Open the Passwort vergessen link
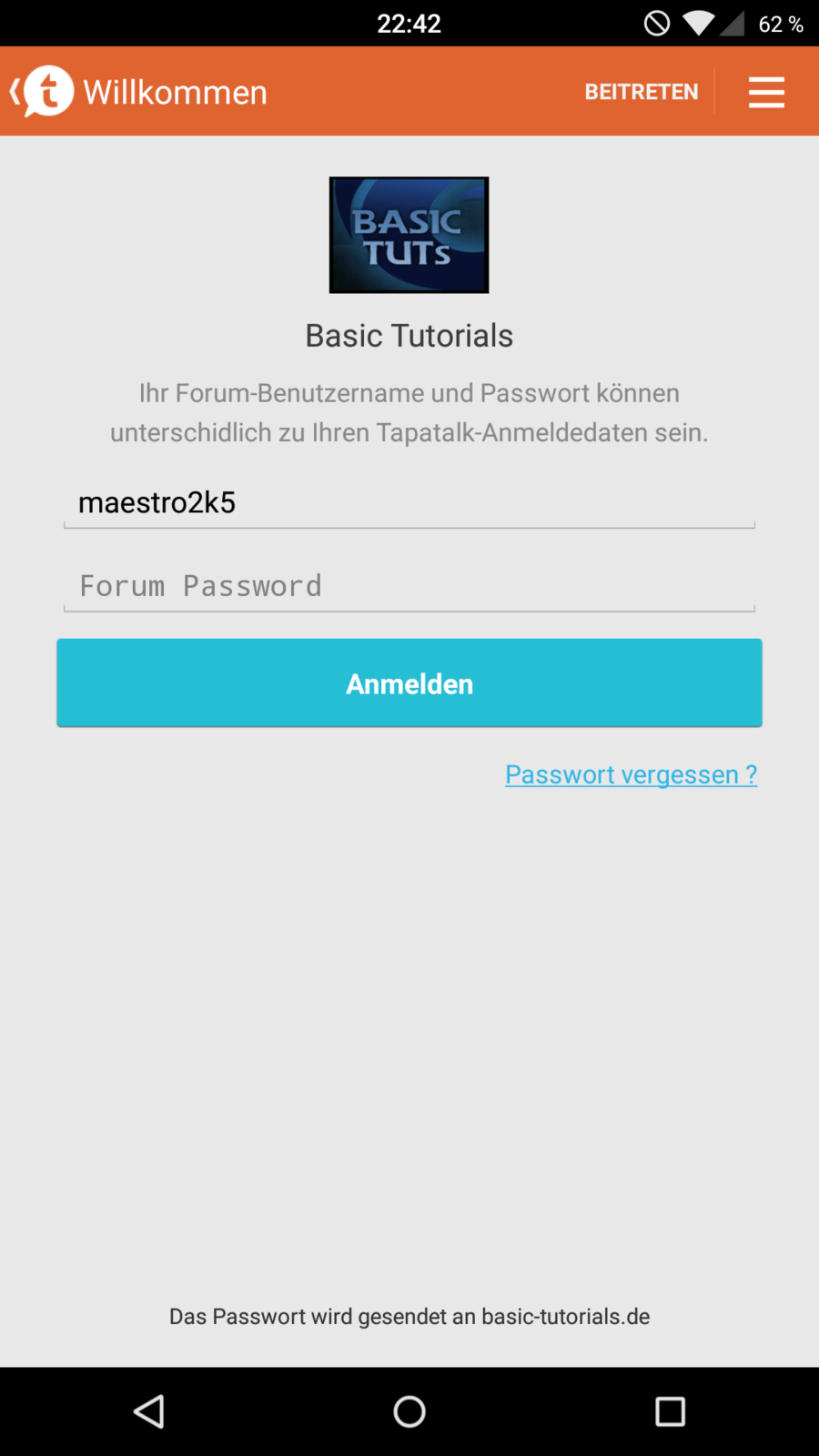This screenshot has height=1456, width=819. point(631,774)
